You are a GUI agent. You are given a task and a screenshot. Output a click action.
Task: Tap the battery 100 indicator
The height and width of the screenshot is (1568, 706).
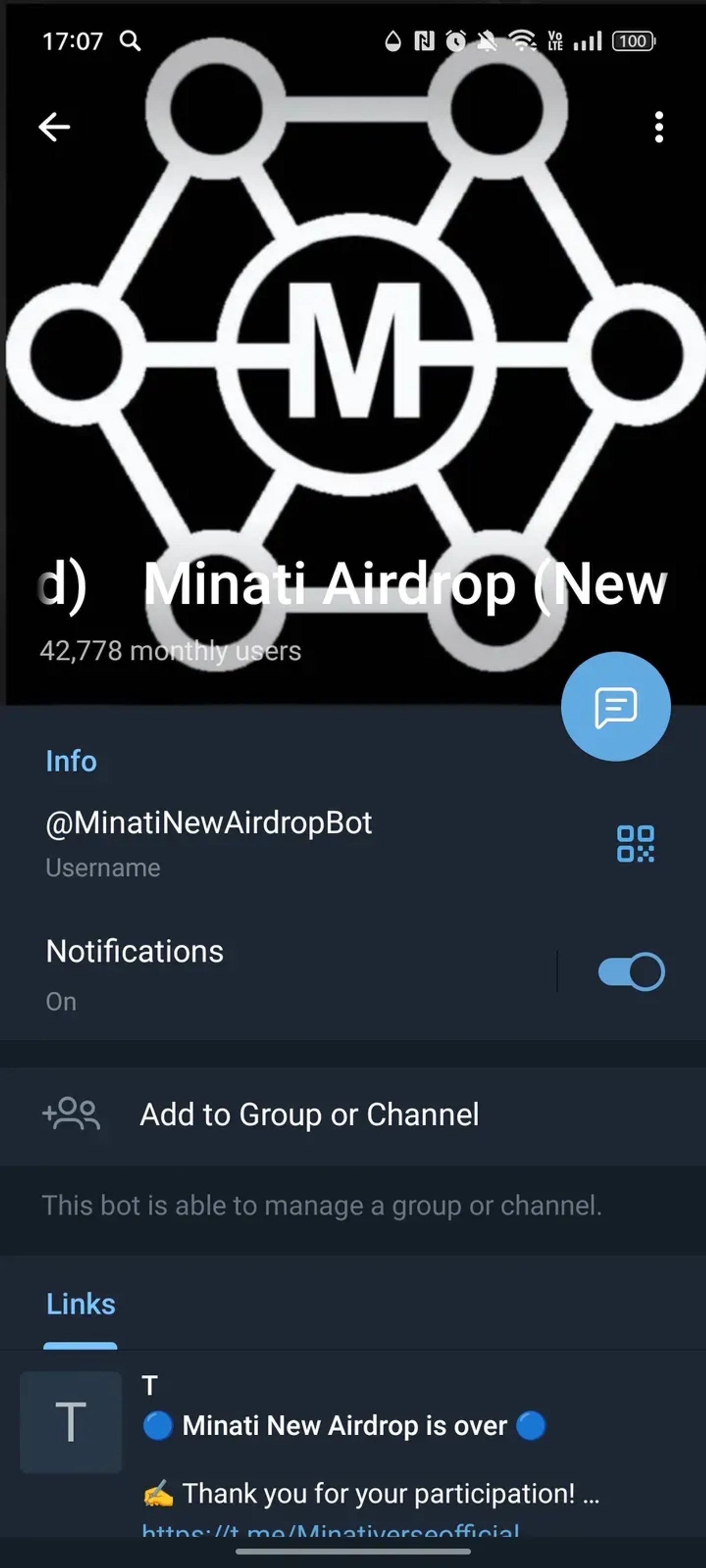pyautogui.click(x=633, y=40)
